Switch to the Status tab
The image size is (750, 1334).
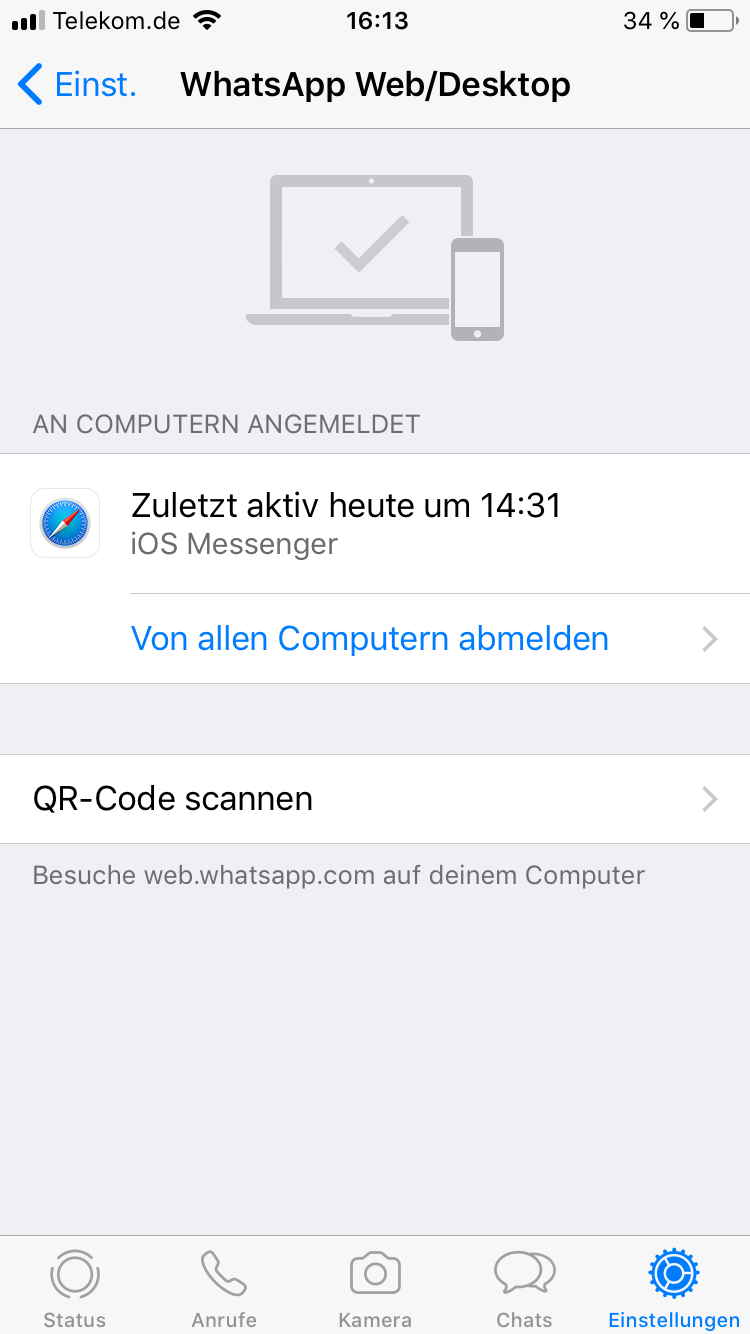(74, 1288)
